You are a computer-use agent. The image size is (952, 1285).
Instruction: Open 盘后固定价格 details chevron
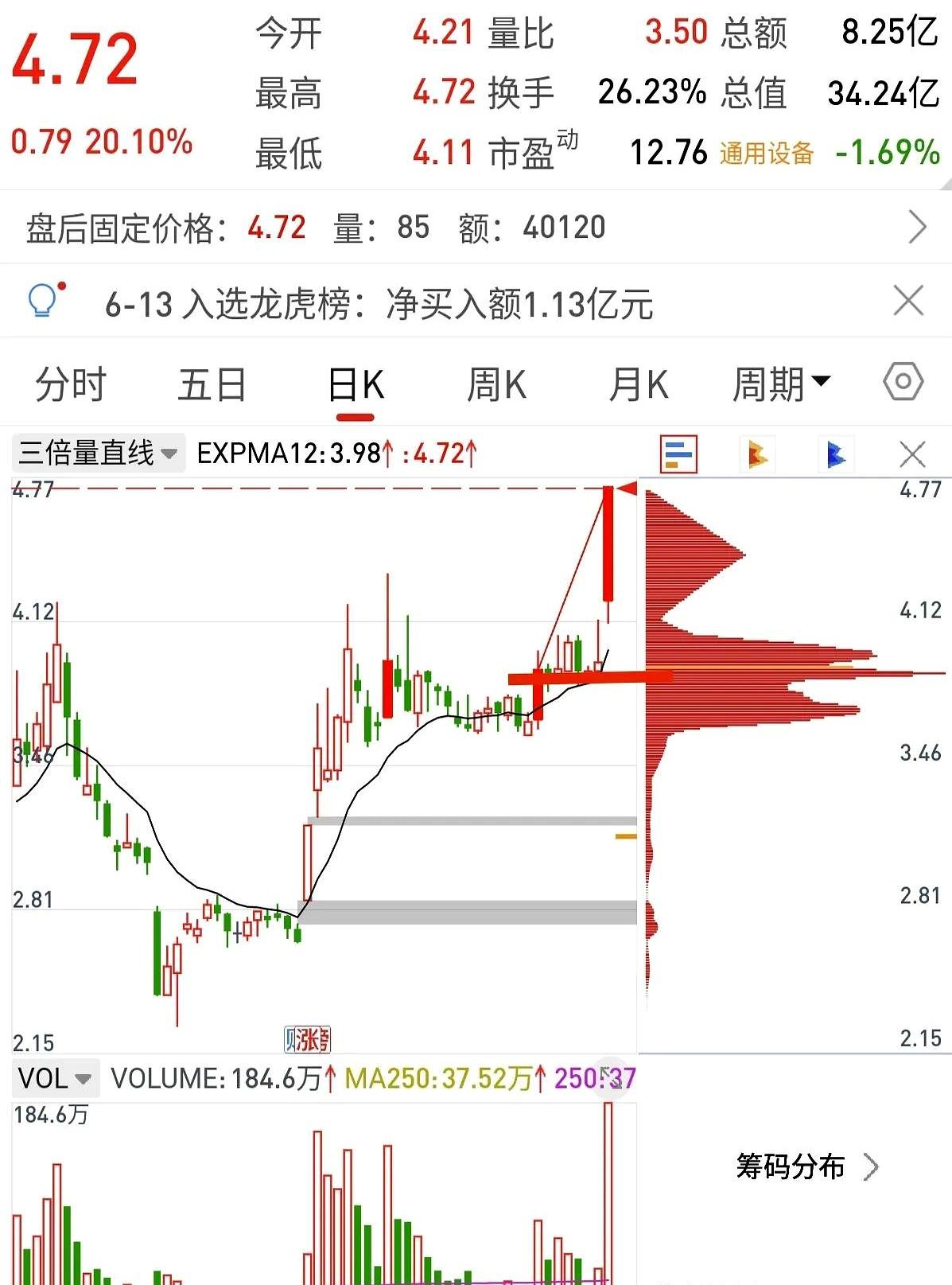(917, 228)
